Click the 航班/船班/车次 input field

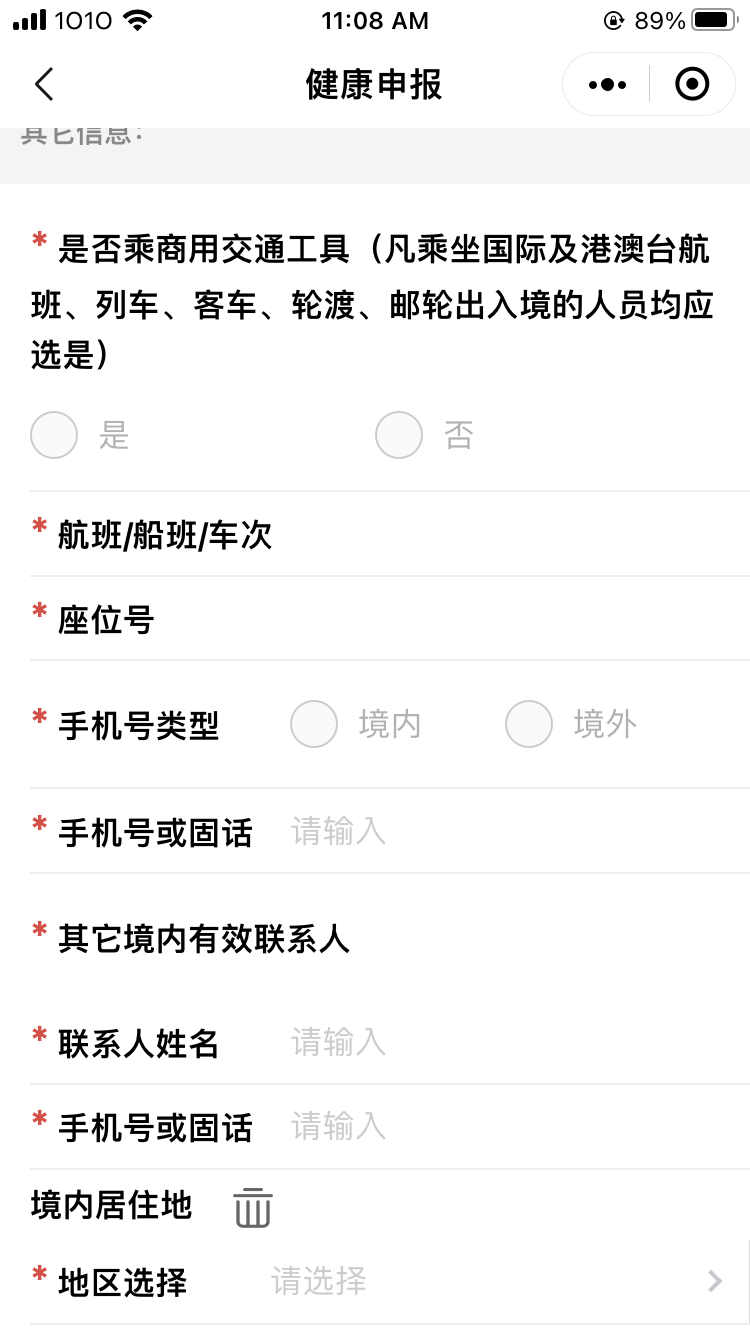click(450, 535)
